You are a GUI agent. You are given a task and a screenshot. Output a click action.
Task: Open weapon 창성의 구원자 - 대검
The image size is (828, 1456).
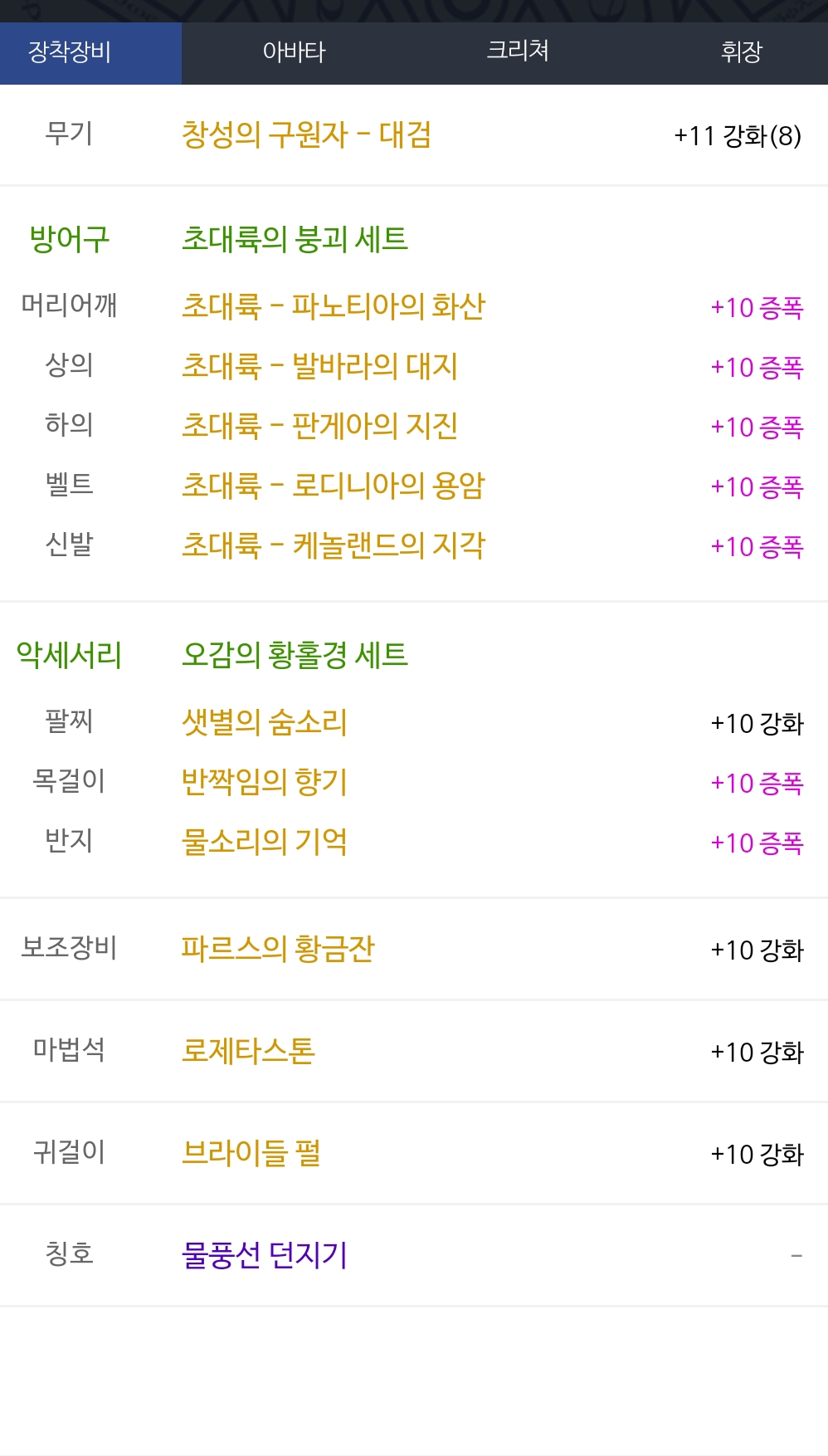click(306, 134)
